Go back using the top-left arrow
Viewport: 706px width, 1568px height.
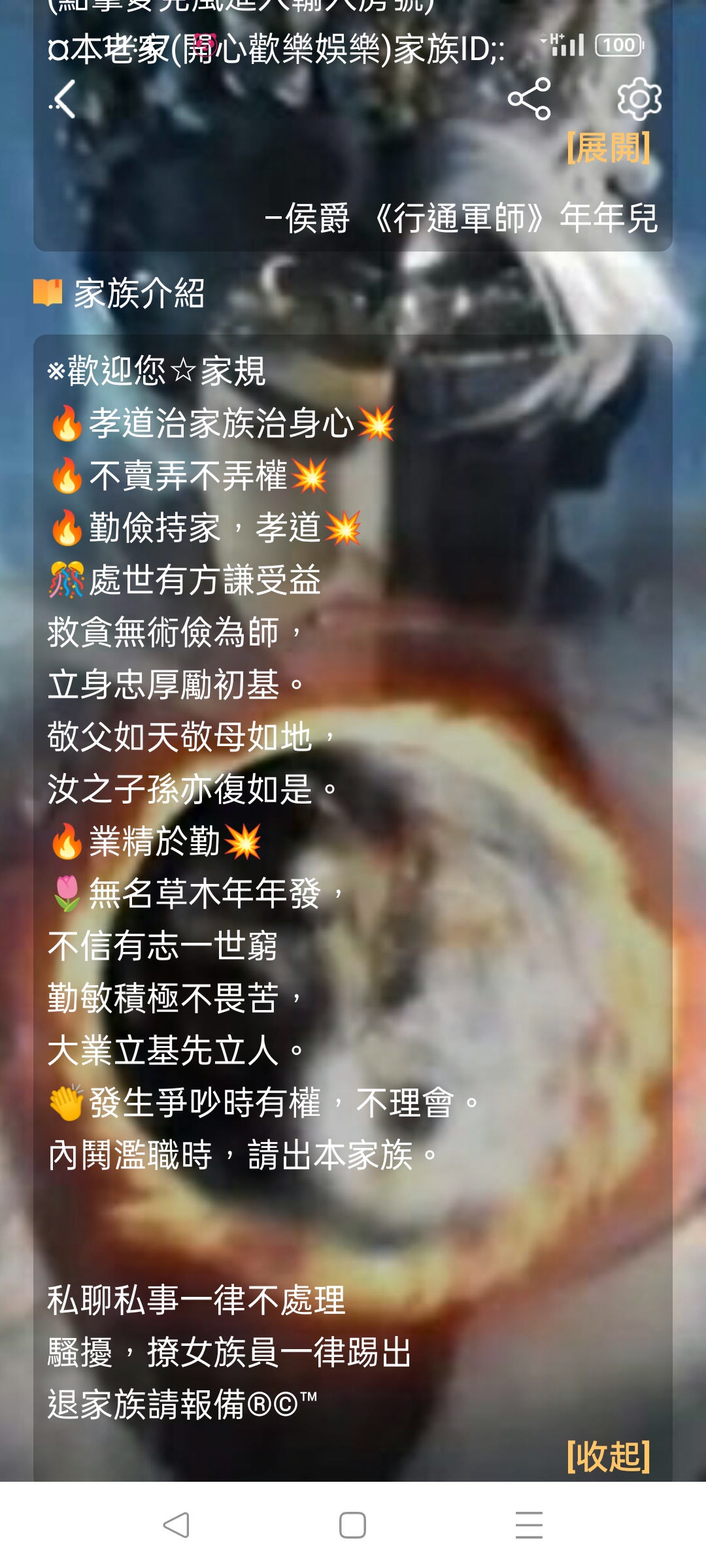tap(64, 99)
